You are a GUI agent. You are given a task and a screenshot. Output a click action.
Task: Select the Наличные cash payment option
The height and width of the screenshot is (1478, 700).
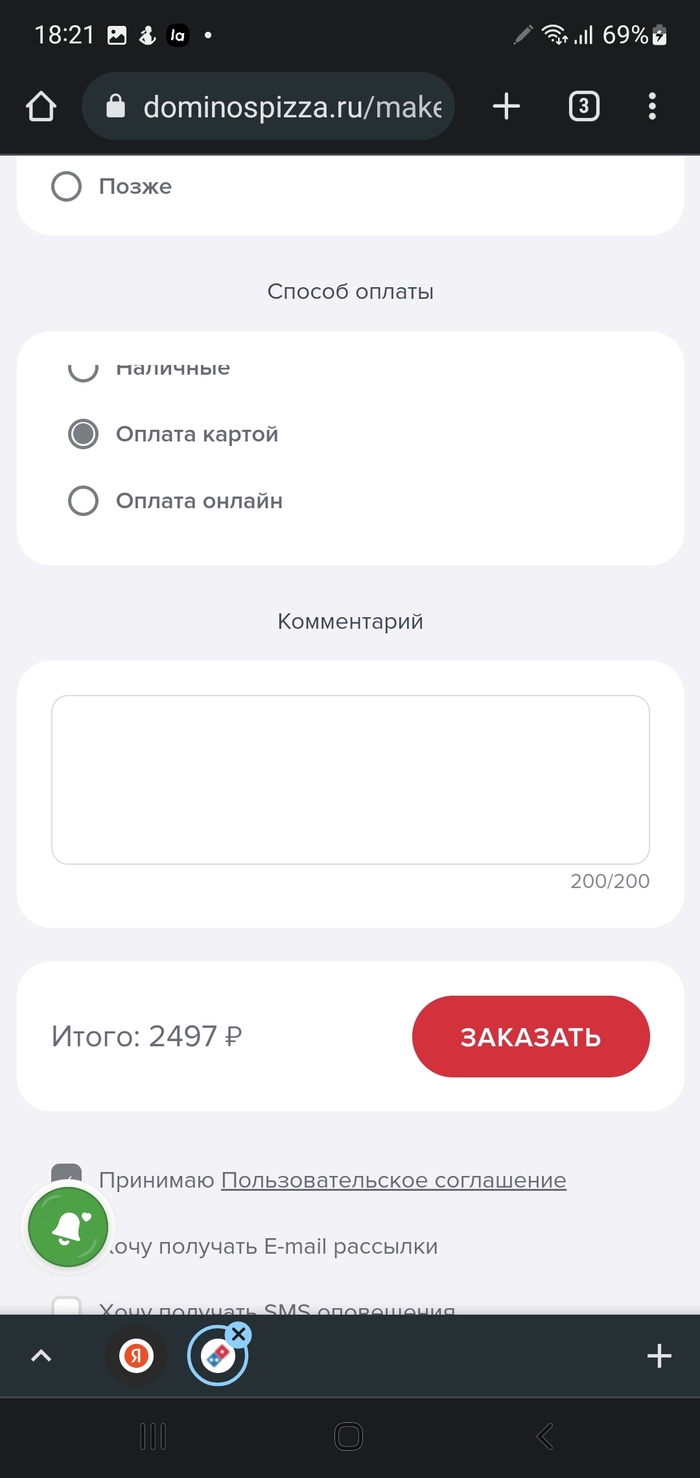point(83,369)
